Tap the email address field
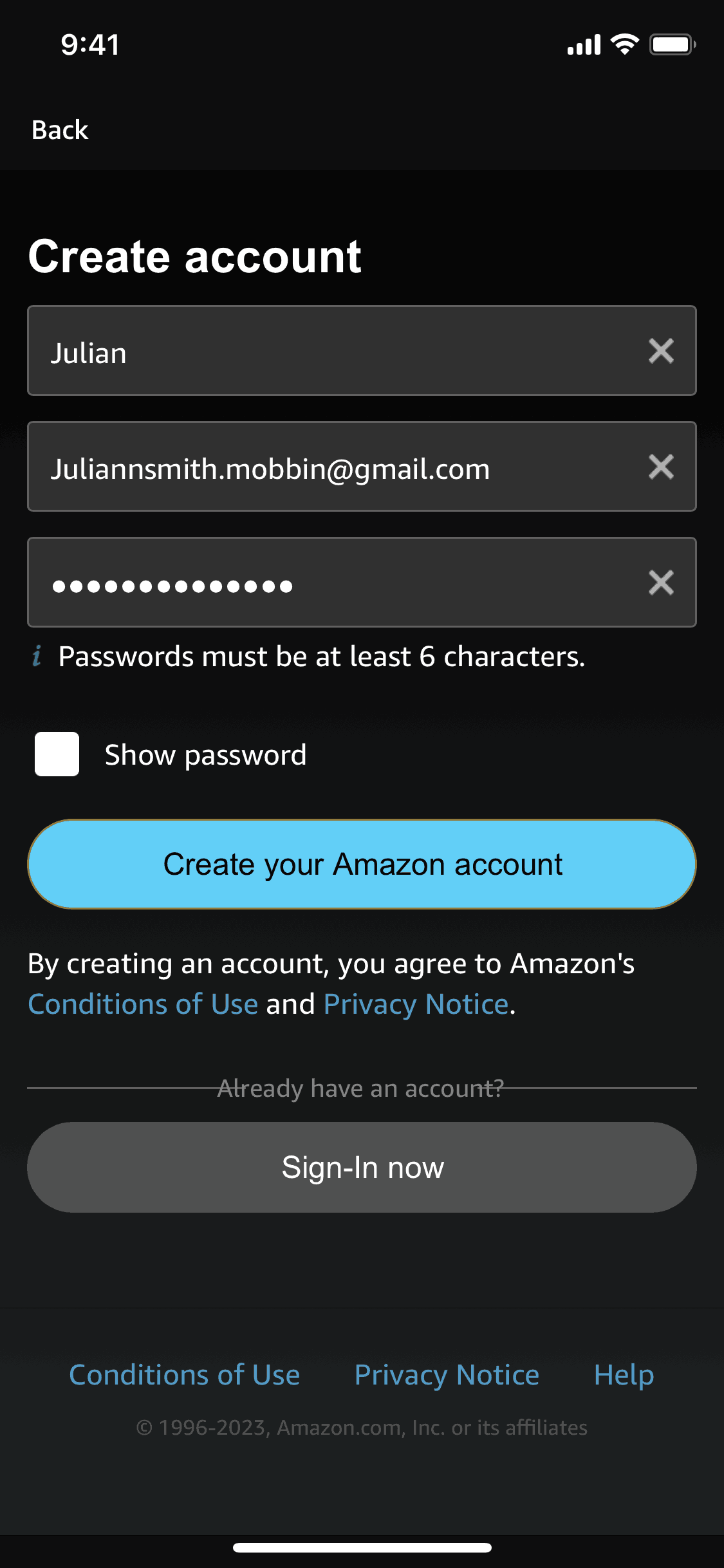The width and height of the screenshot is (724, 1568). 322,467
